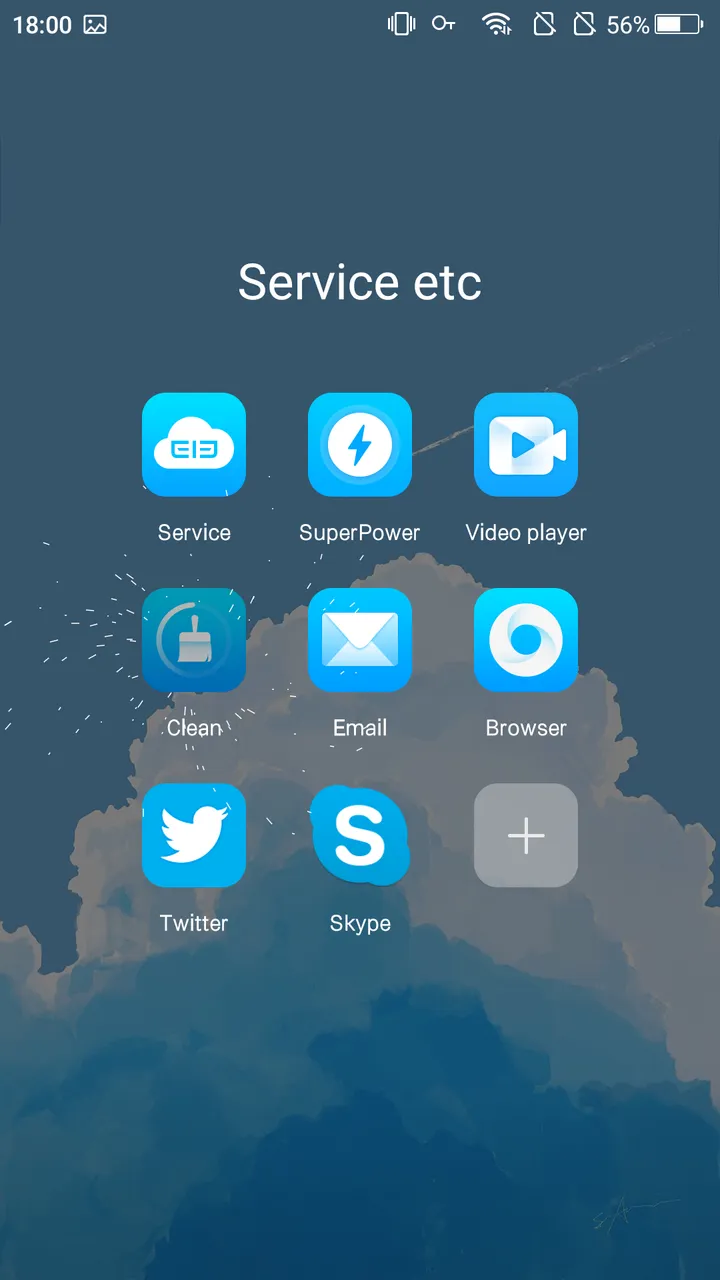Viewport: 720px width, 1280px height.
Task: Launch the Browser app
Action: pos(526,640)
